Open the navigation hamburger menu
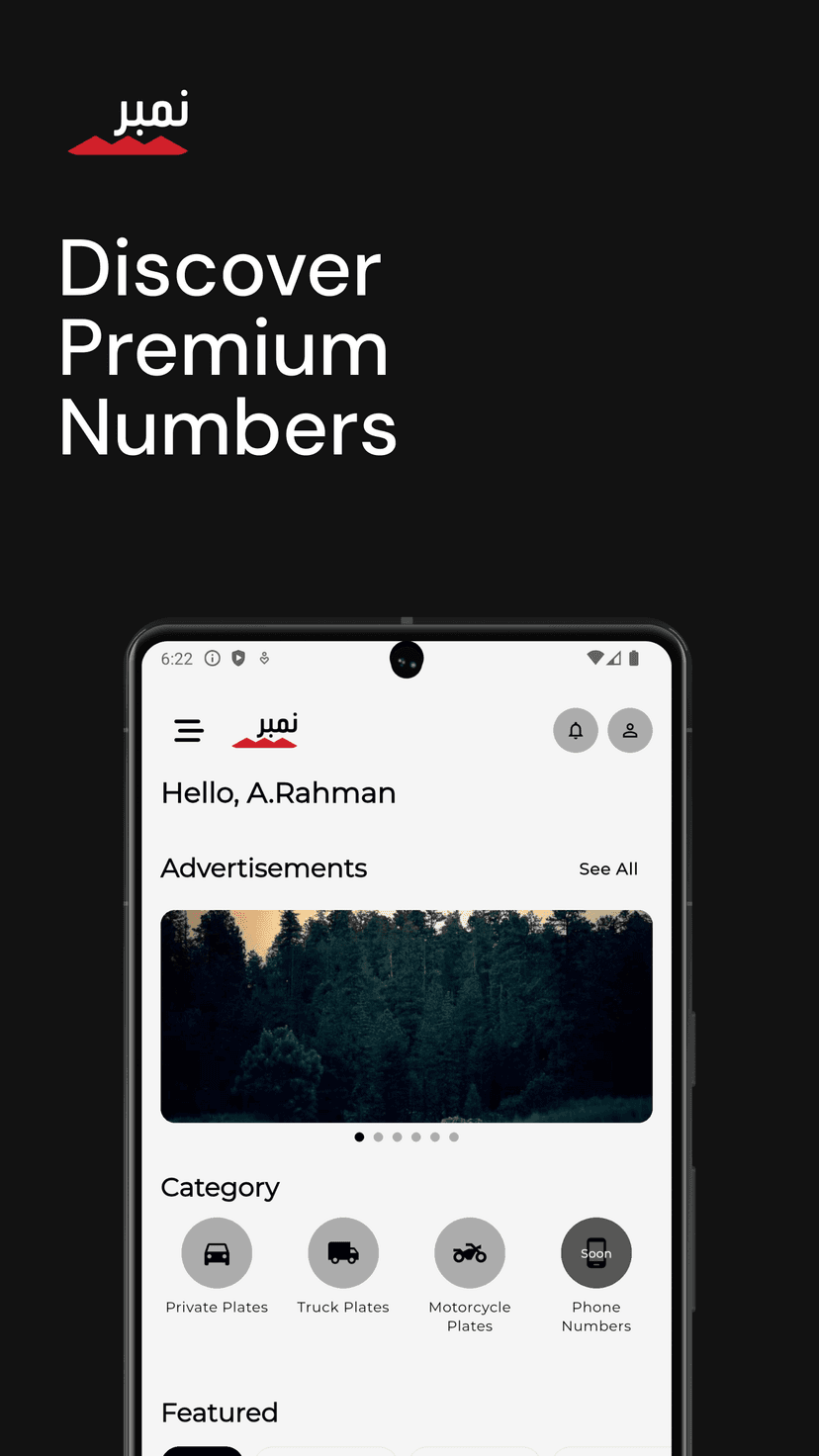This screenshot has width=819, height=1456. pos(189,730)
